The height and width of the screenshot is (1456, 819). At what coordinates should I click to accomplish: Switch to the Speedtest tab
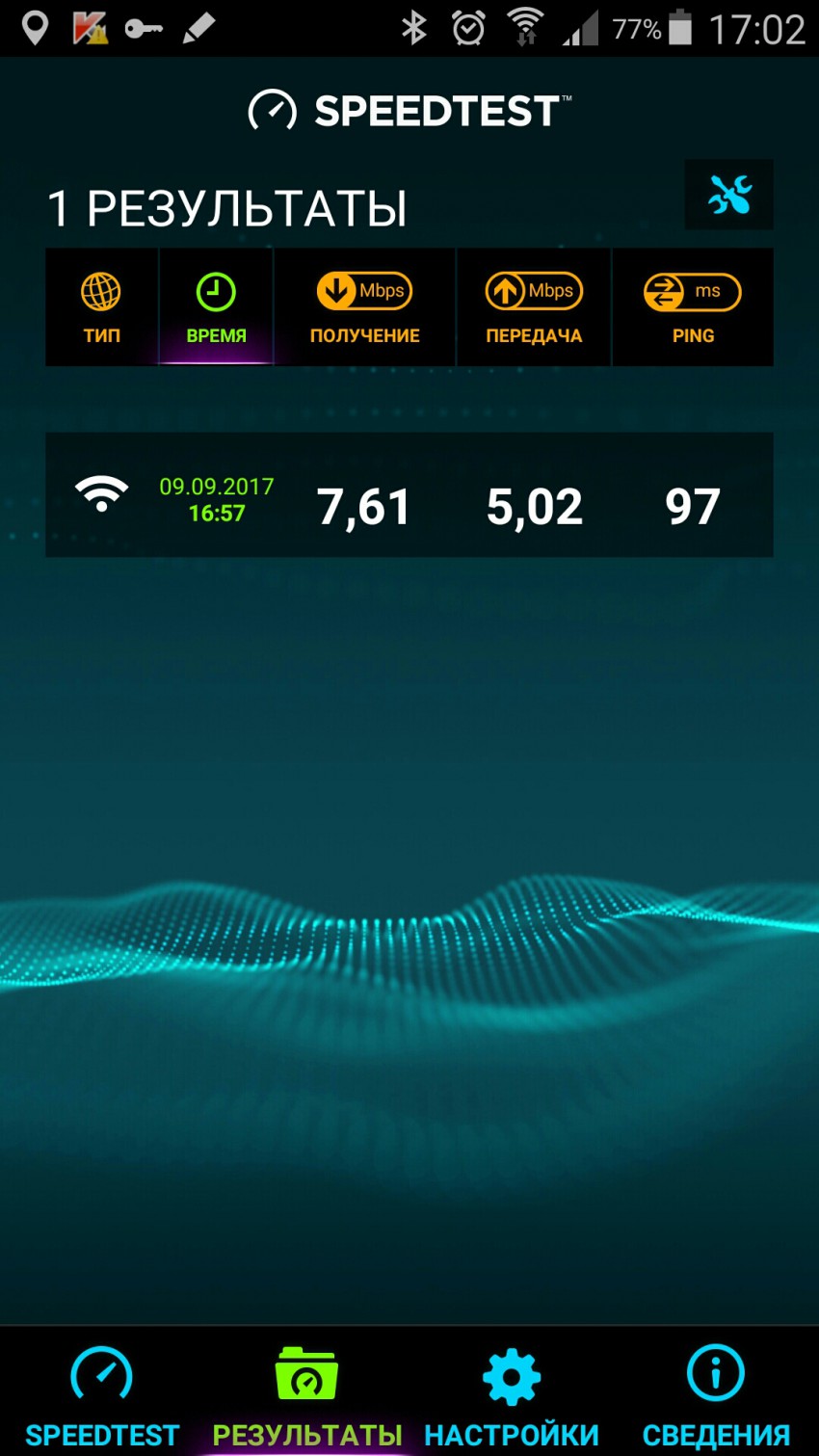pos(102,1393)
